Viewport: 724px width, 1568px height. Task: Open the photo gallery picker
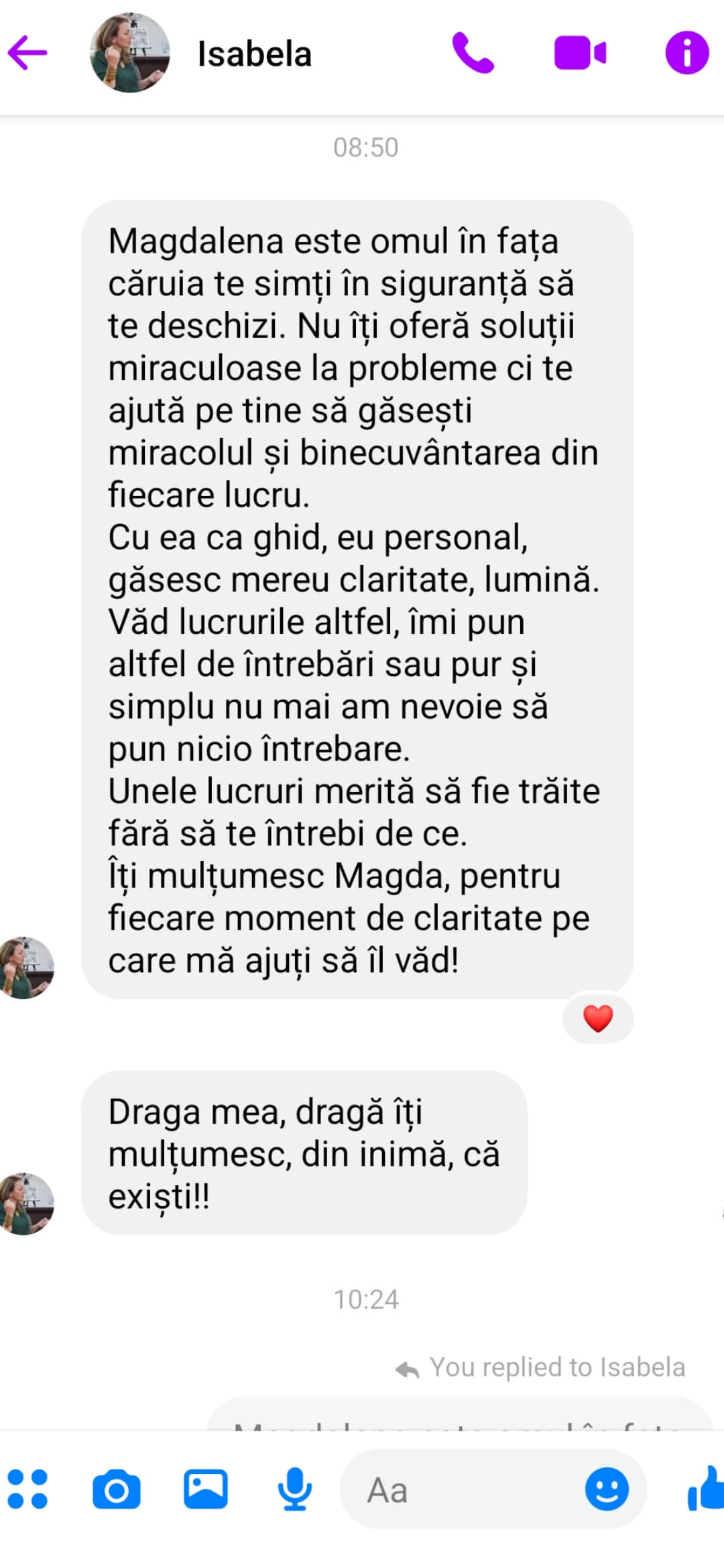(x=206, y=1488)
